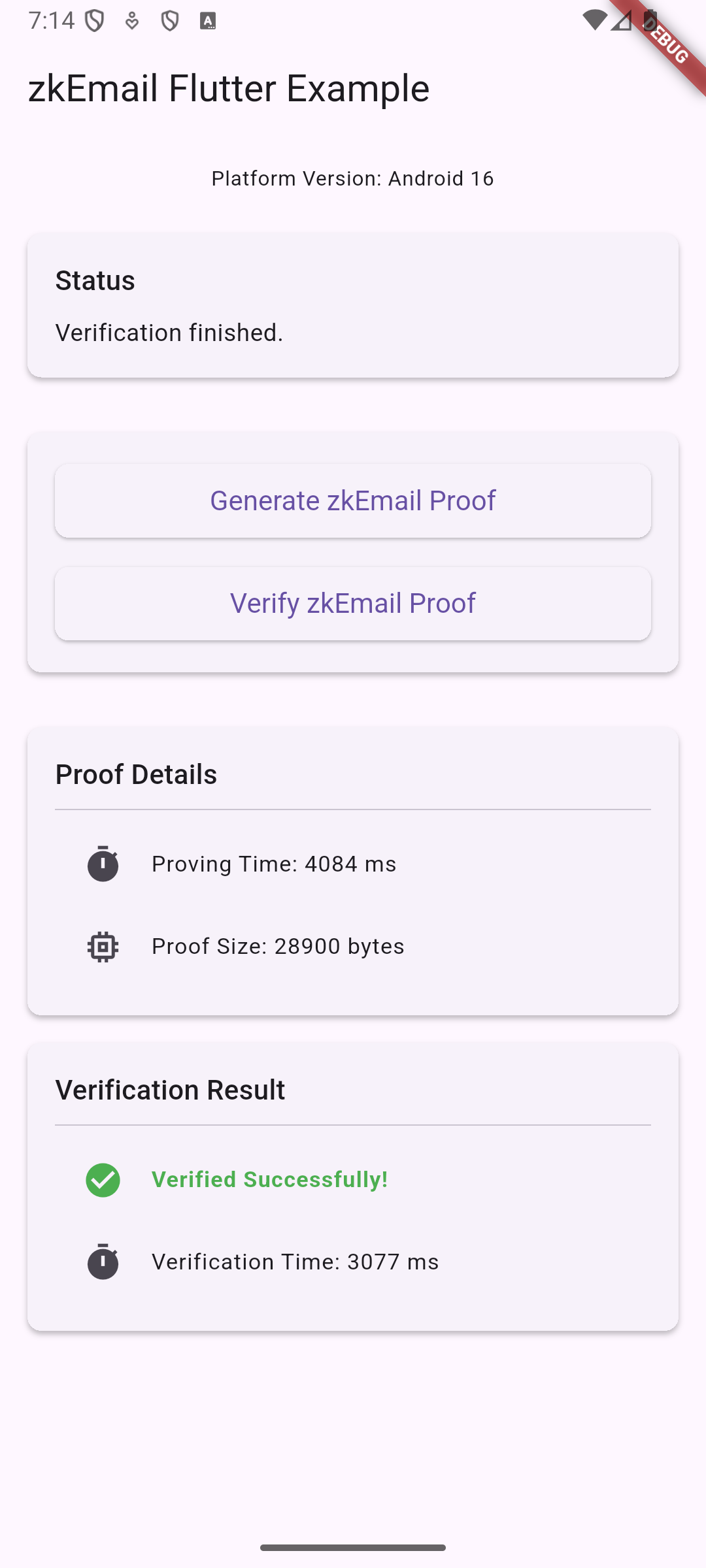
Task: Click the Proof Details section title
Action: click(137, 775)
